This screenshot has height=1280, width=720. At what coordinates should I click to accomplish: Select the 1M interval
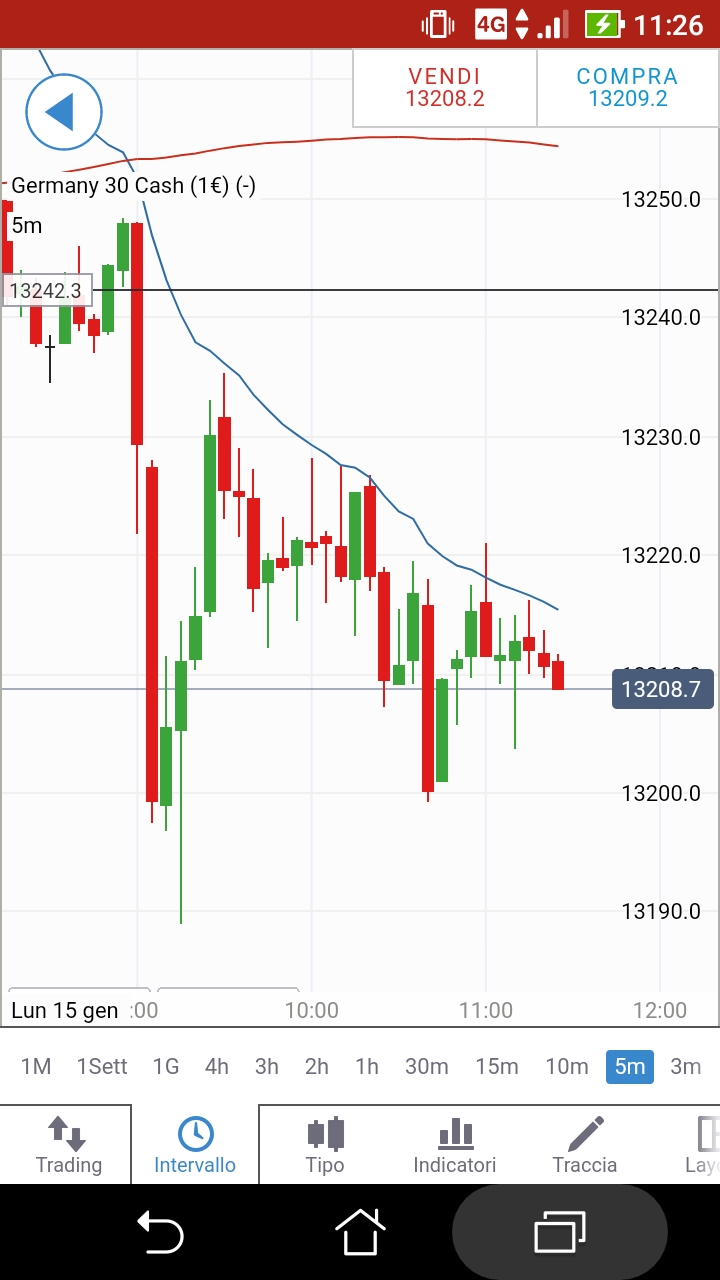coord(36,1066)
